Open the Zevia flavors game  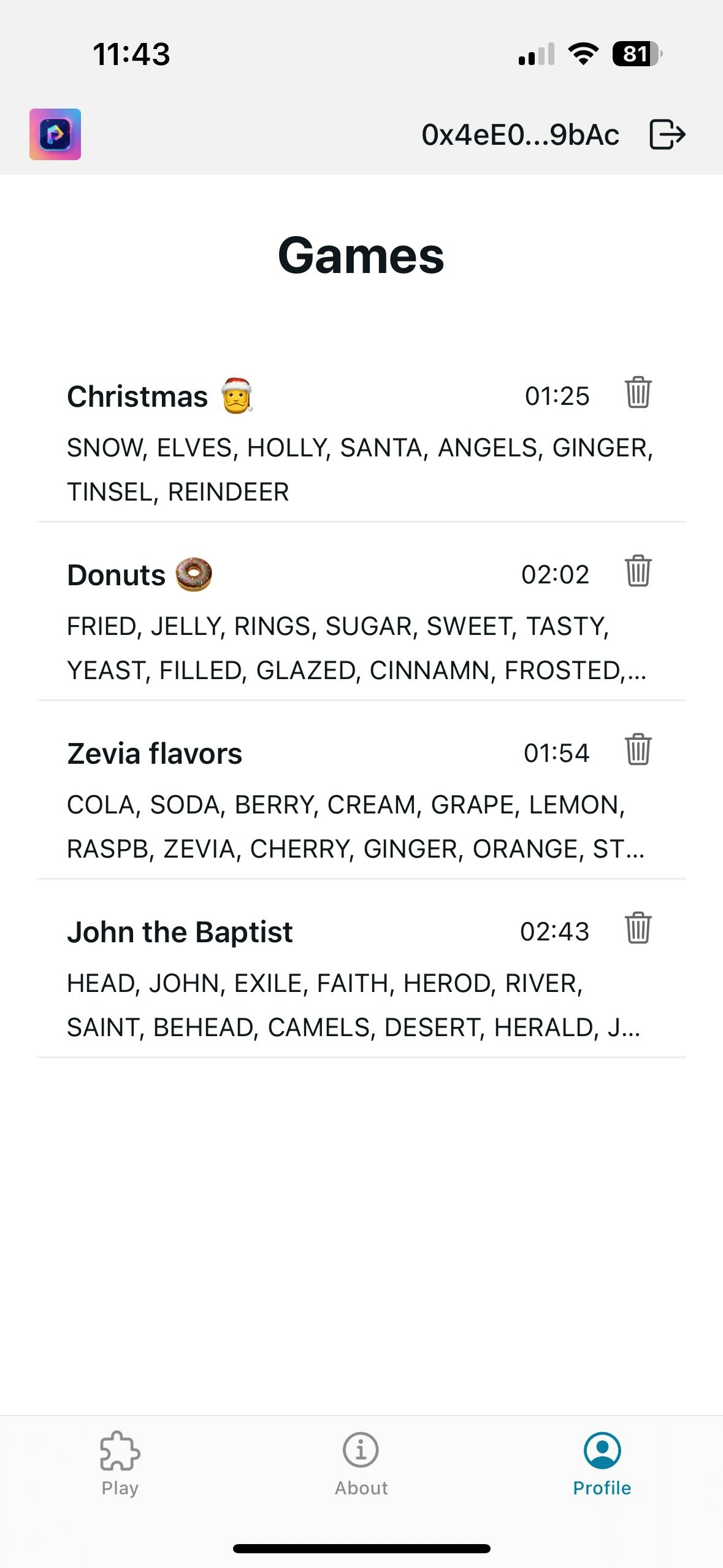[x=361, y=799]
